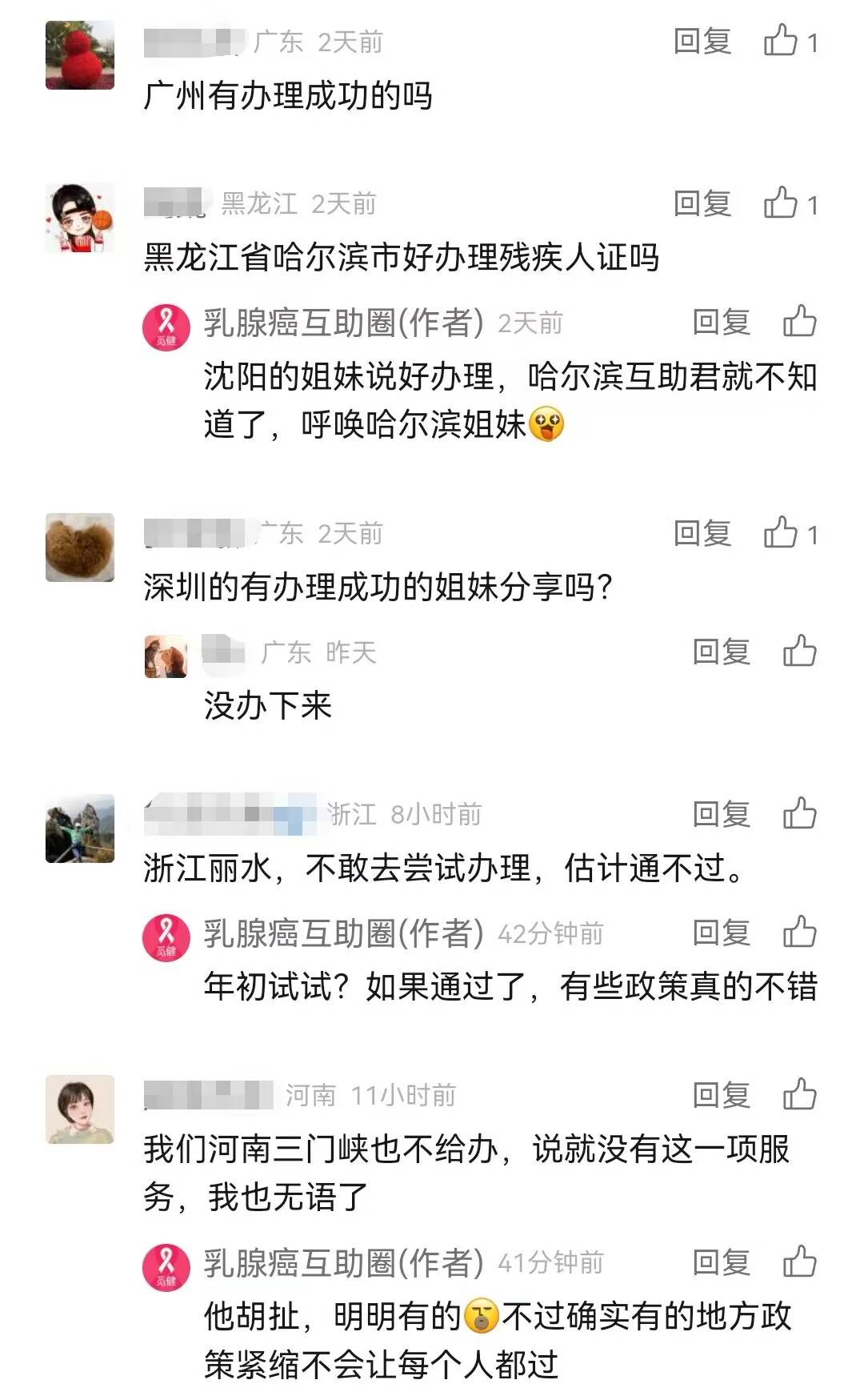
Task: Open the red fruit avatar of 广东 commenter
Action: click(x=80, y=55)
